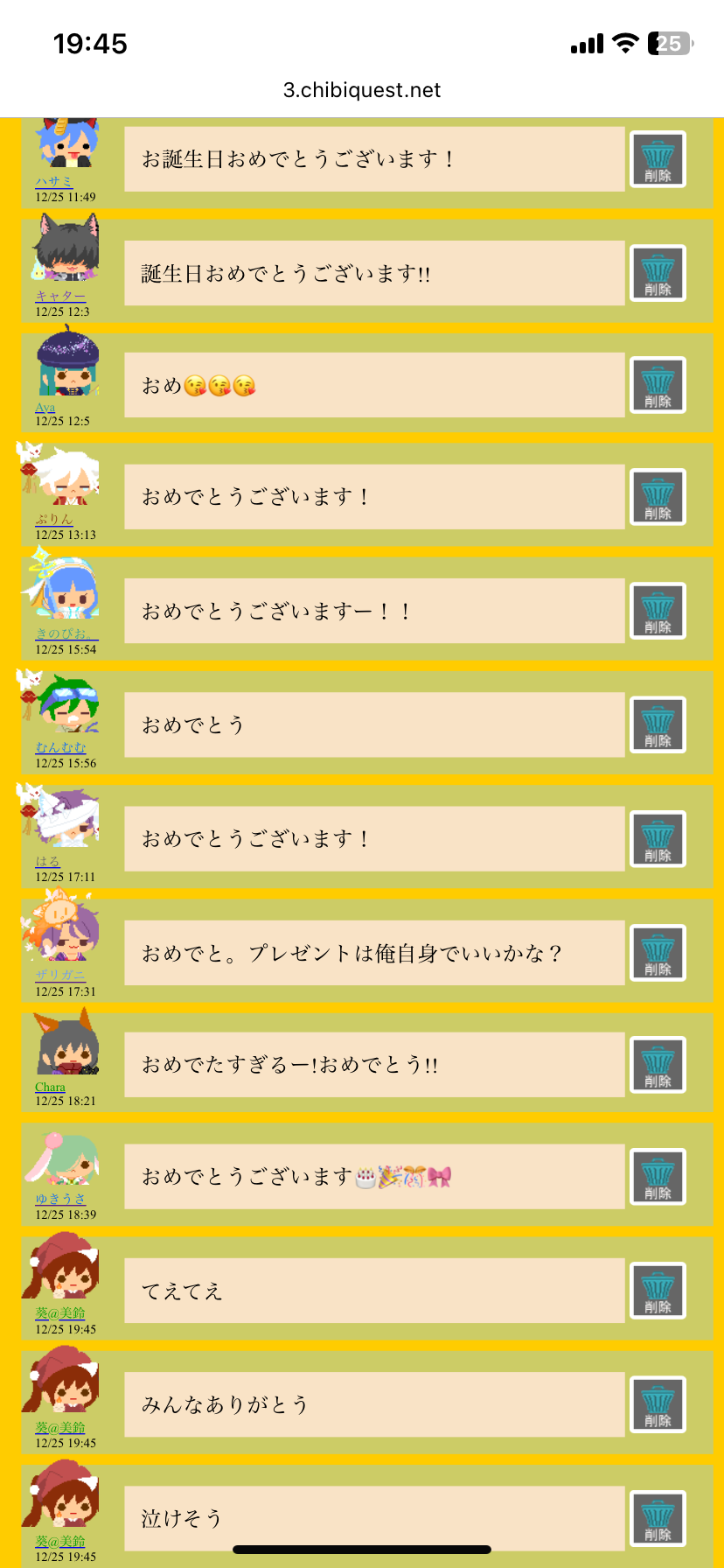Tap the 3.chibiquest.net address bar
The height and width of the screenshot is (1568, 724).
[x=362, y=90]
